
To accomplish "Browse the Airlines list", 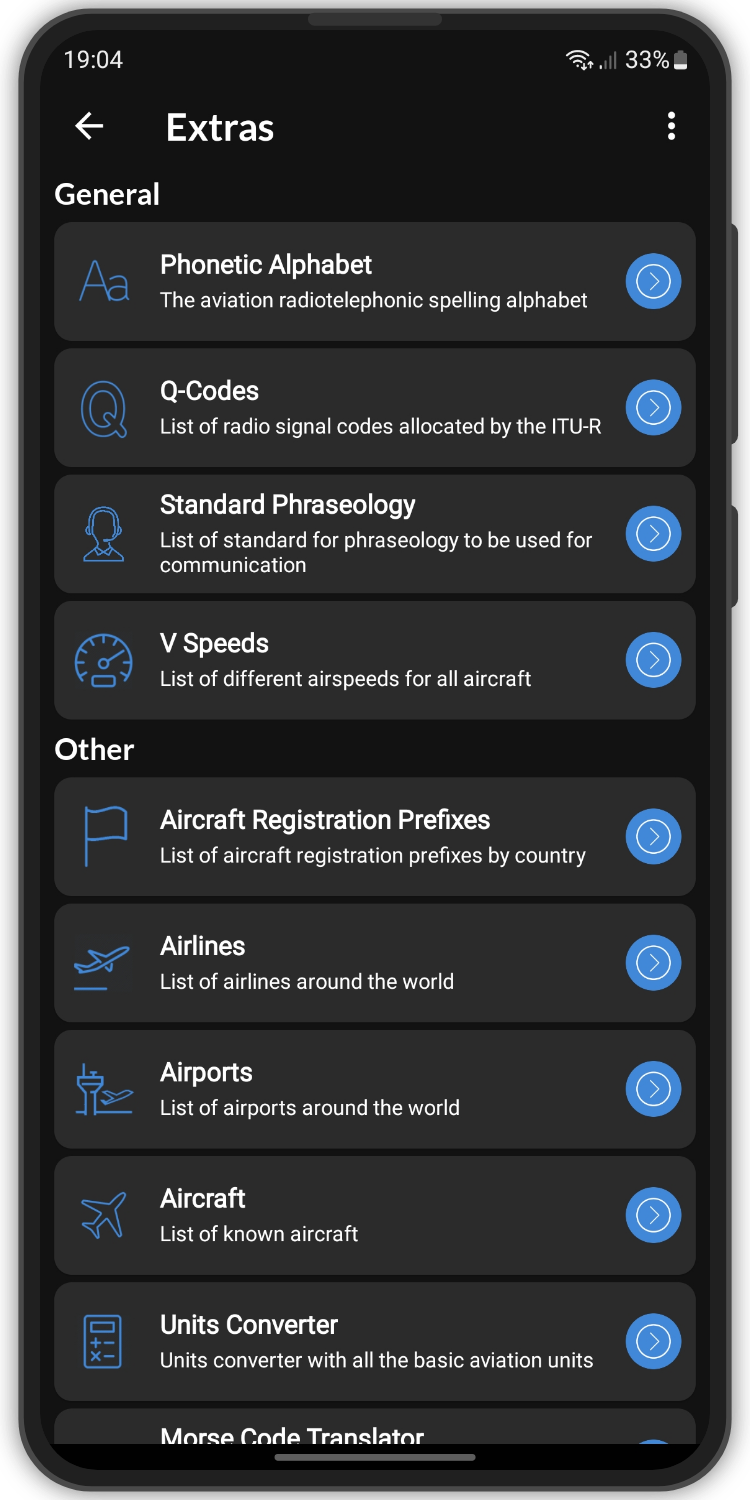I will (x=374, y=963).
